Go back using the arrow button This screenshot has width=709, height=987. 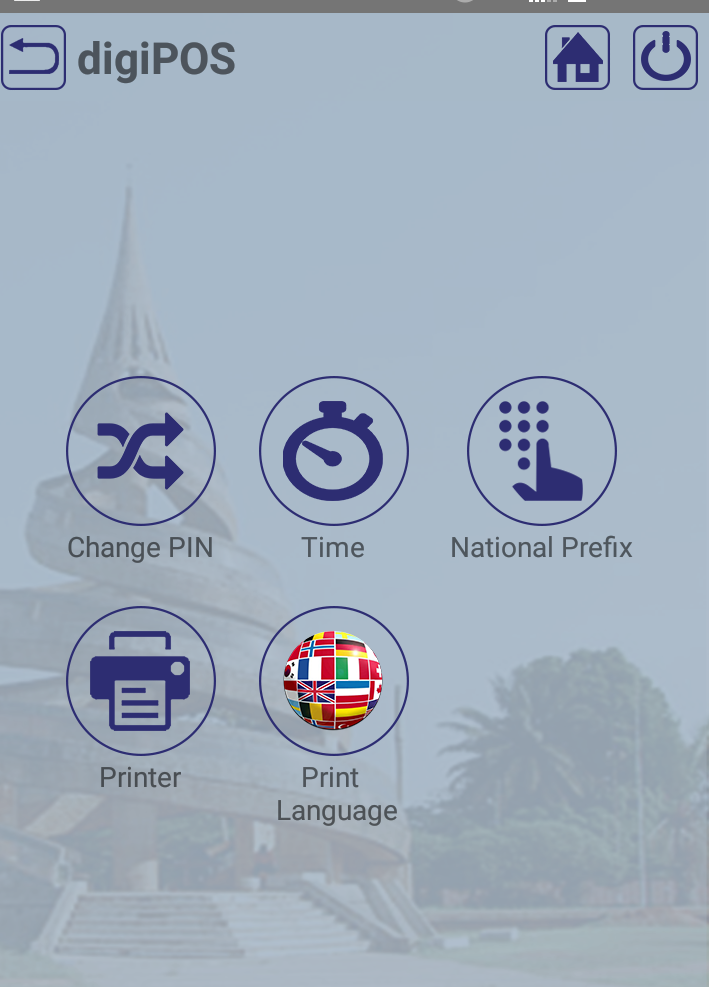[x=34, y=58]
